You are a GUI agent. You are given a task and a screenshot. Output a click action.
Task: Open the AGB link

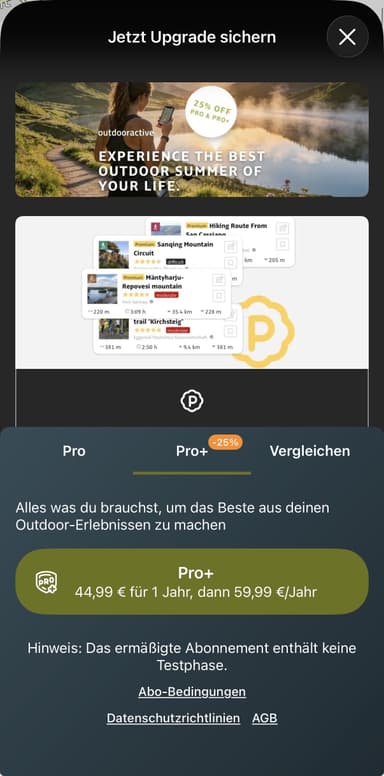coord(265,718)
